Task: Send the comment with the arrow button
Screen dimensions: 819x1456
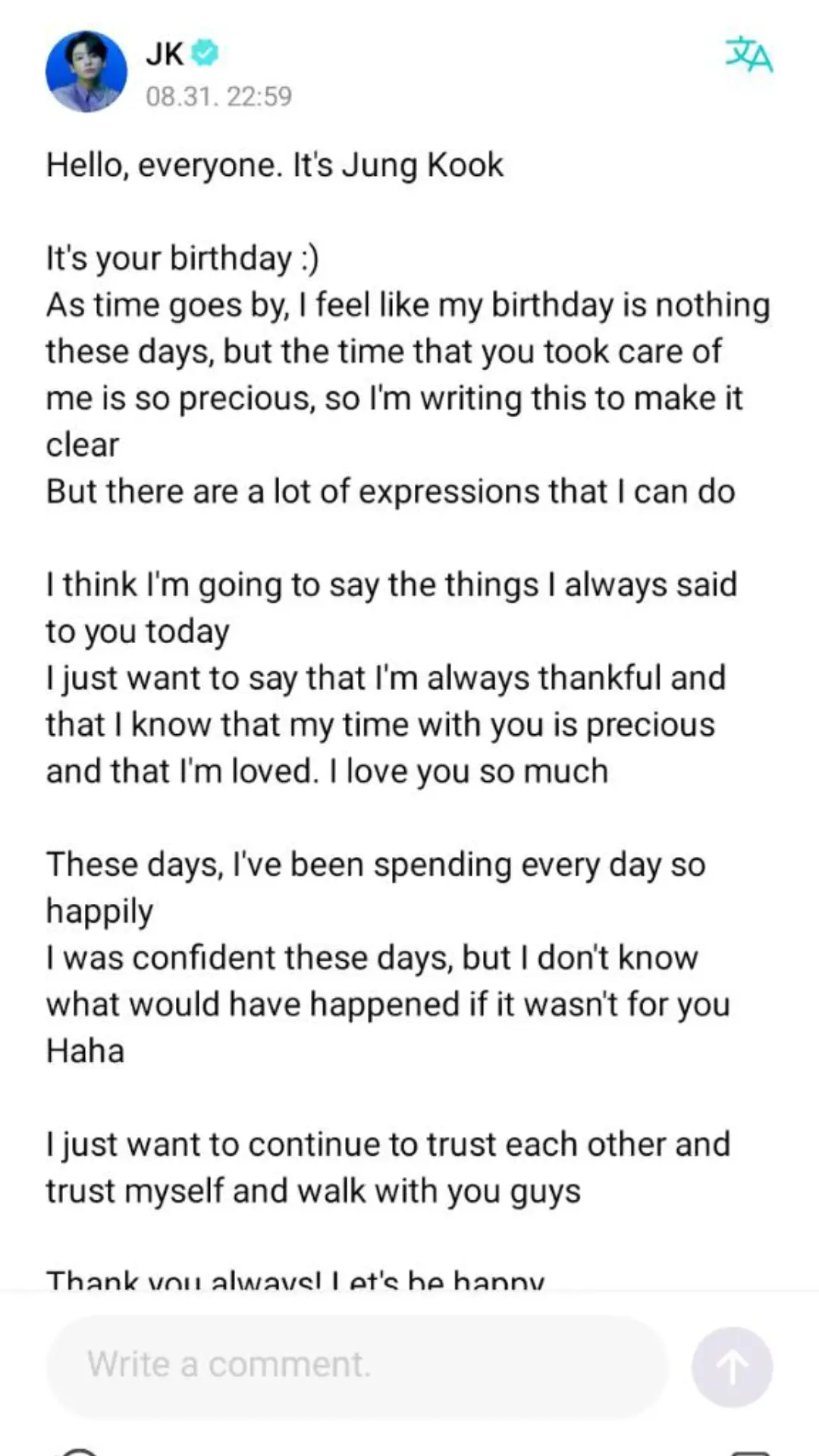Action: point(732,1367)
